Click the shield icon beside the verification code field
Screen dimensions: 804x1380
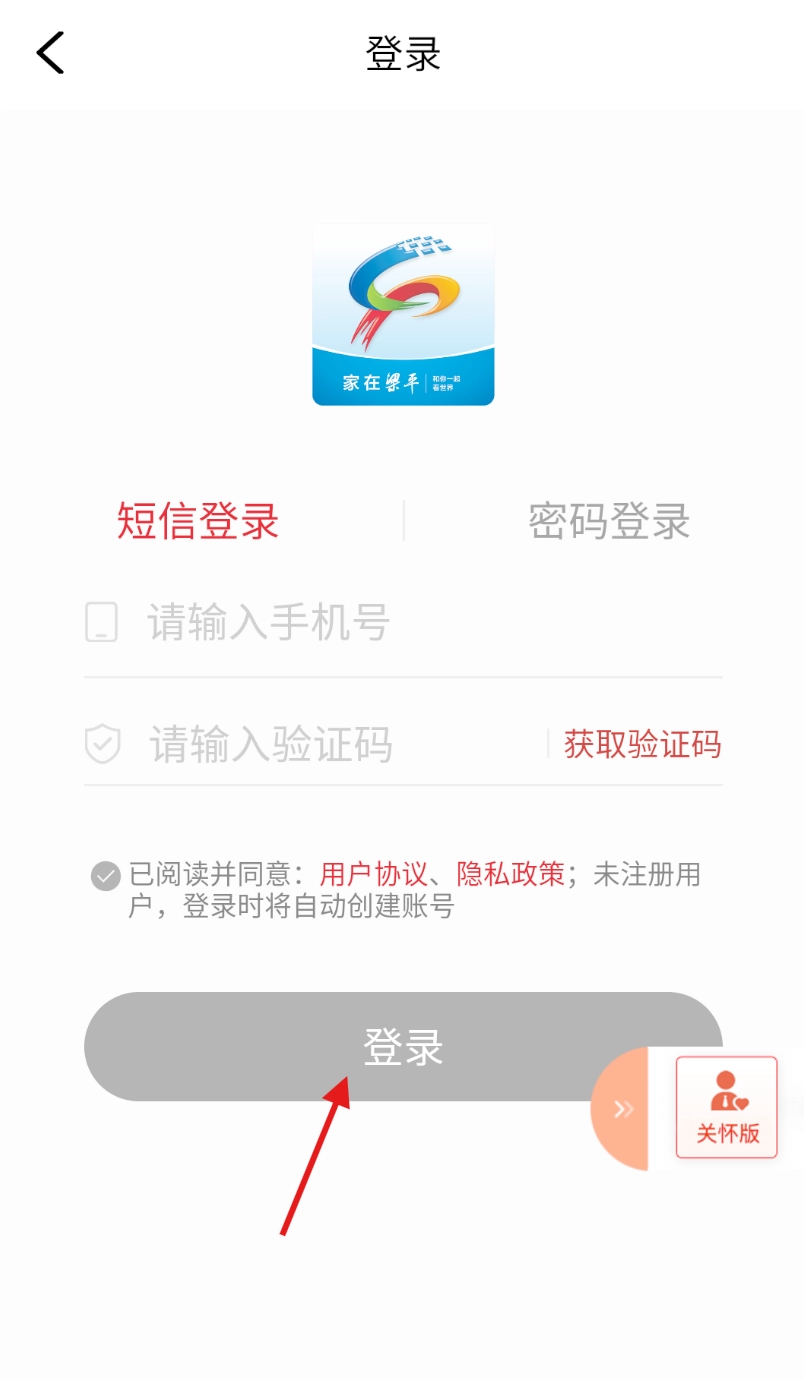tap(101, 744)
